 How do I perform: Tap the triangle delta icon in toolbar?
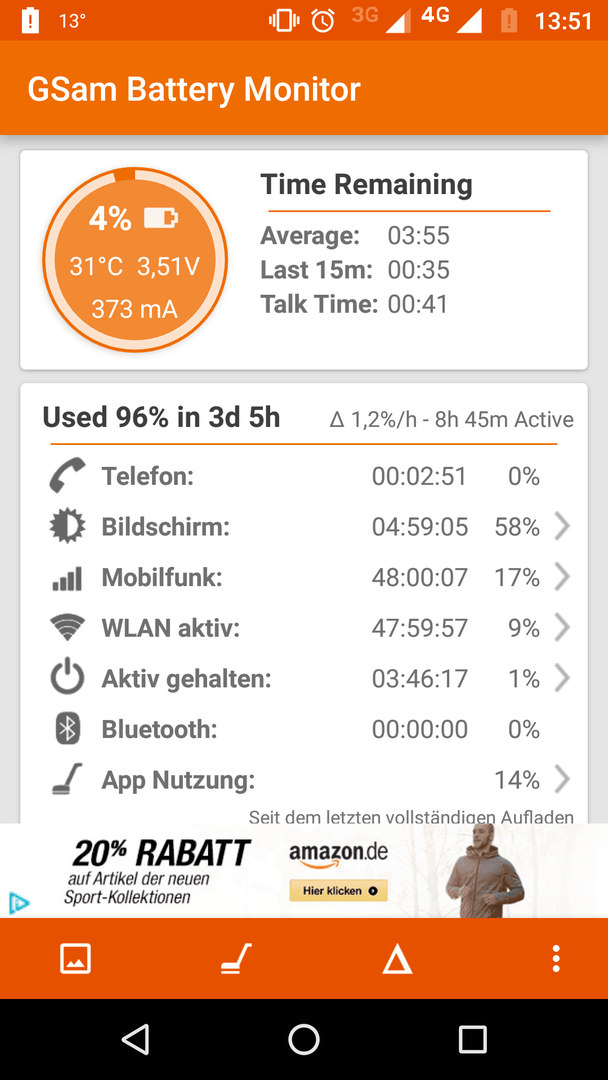coord(397,959)
